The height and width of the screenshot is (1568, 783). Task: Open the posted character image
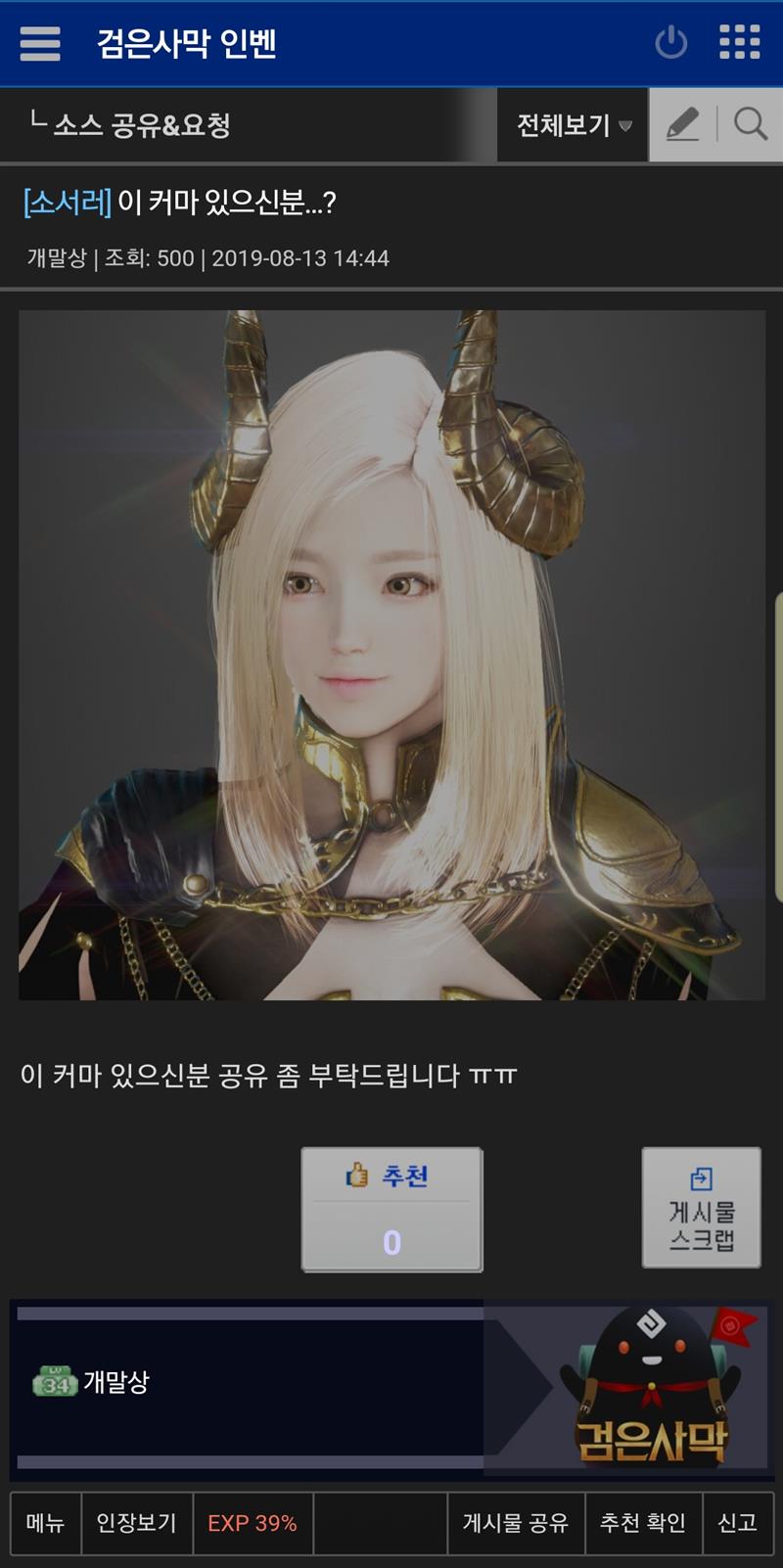coord(391,655)
